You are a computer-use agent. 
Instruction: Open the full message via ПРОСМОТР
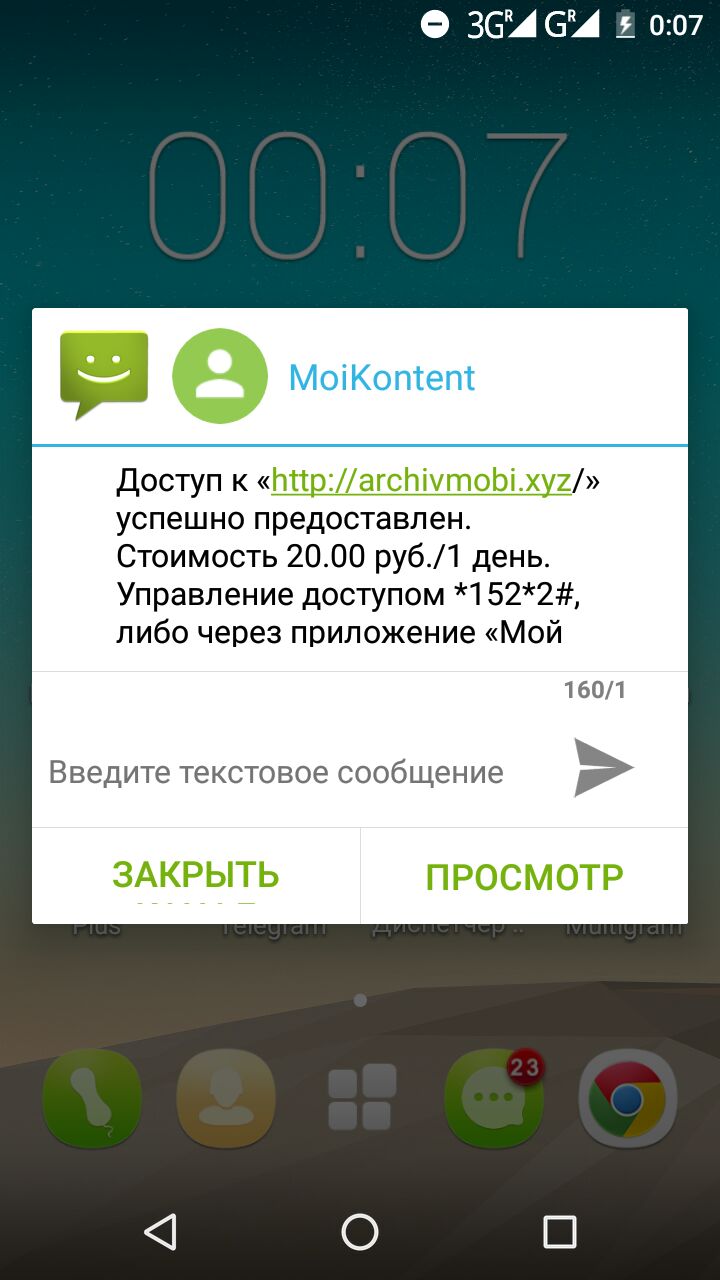pos(524,876)
